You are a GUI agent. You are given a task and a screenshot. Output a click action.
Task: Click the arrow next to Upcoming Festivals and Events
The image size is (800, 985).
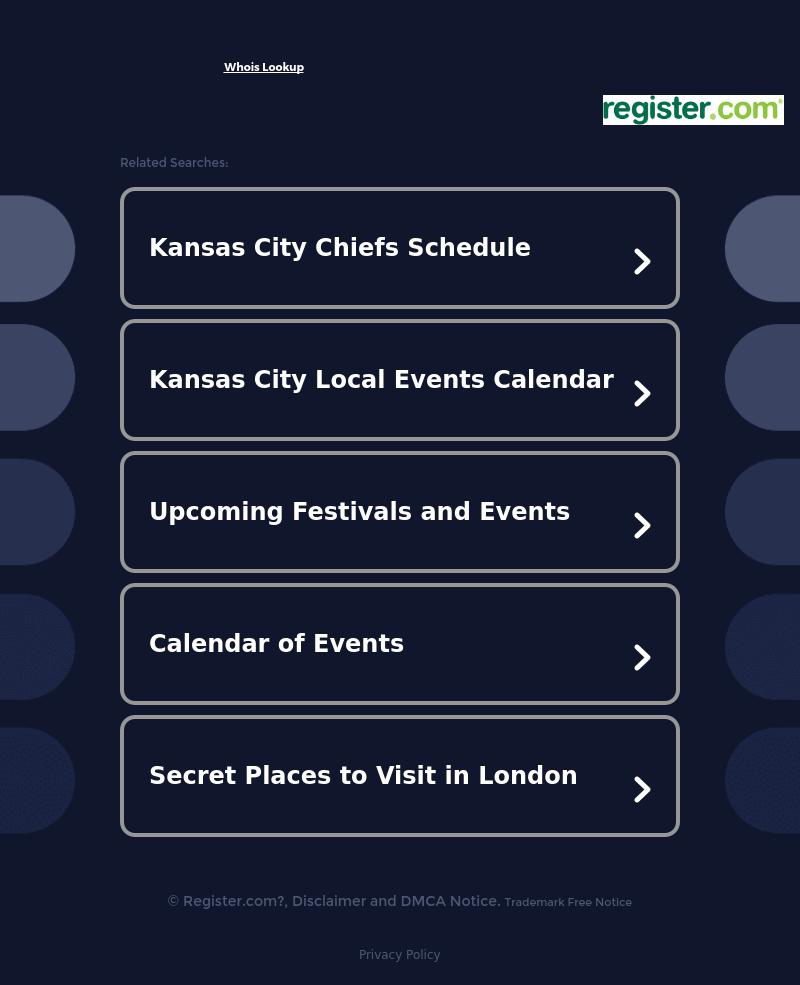tap(642, 525)
